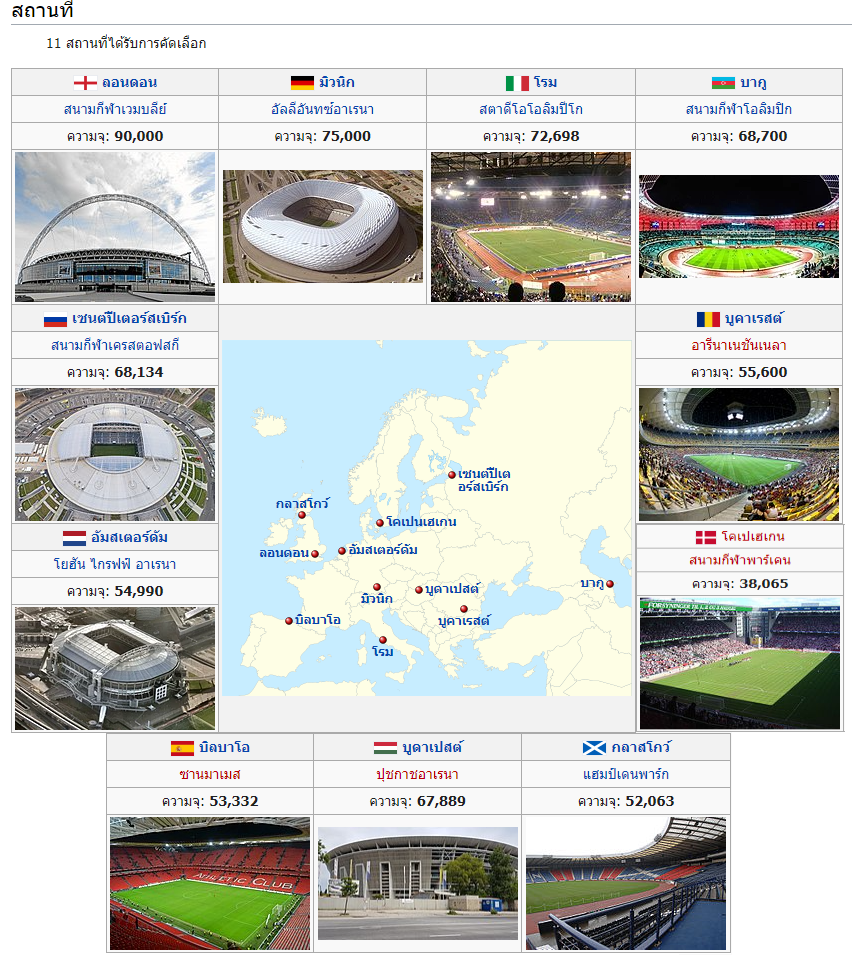The height and width of the screenshot is (958, 852).
Task: View the Allianz Arena photo under มิวนิก
Action: coord(322,226)
